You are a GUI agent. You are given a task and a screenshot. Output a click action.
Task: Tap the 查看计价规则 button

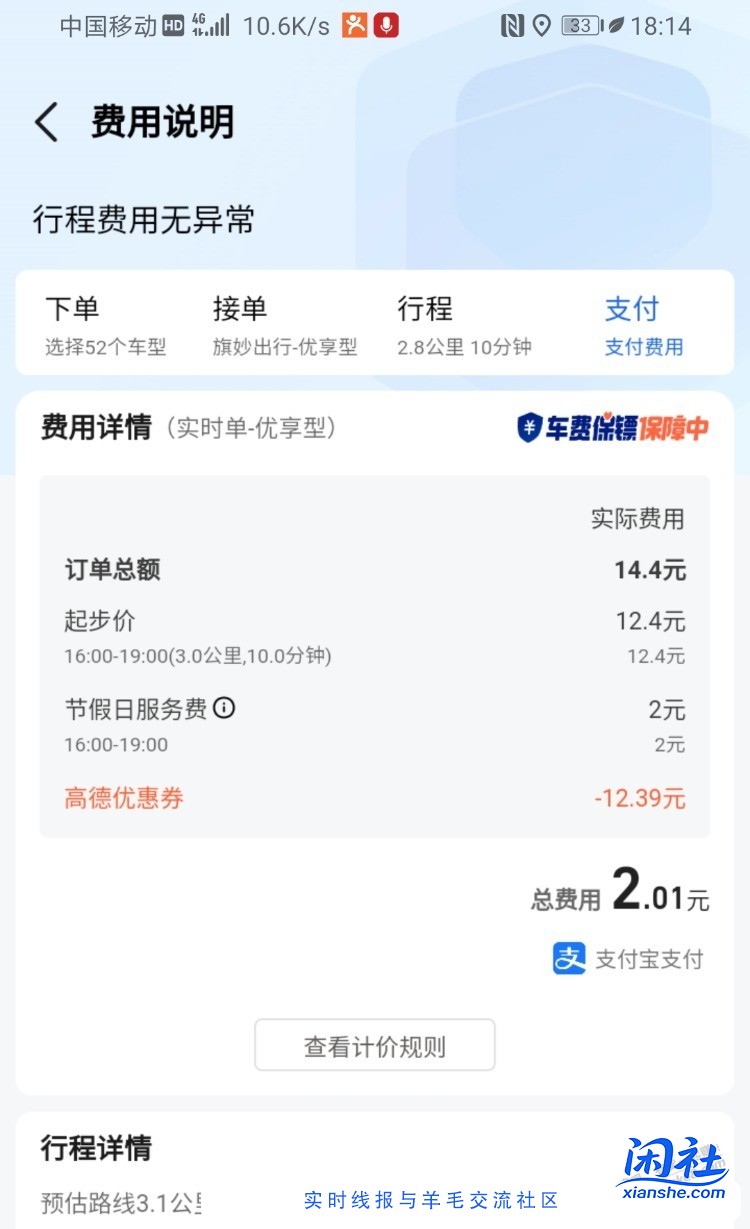click(375, 1044)
